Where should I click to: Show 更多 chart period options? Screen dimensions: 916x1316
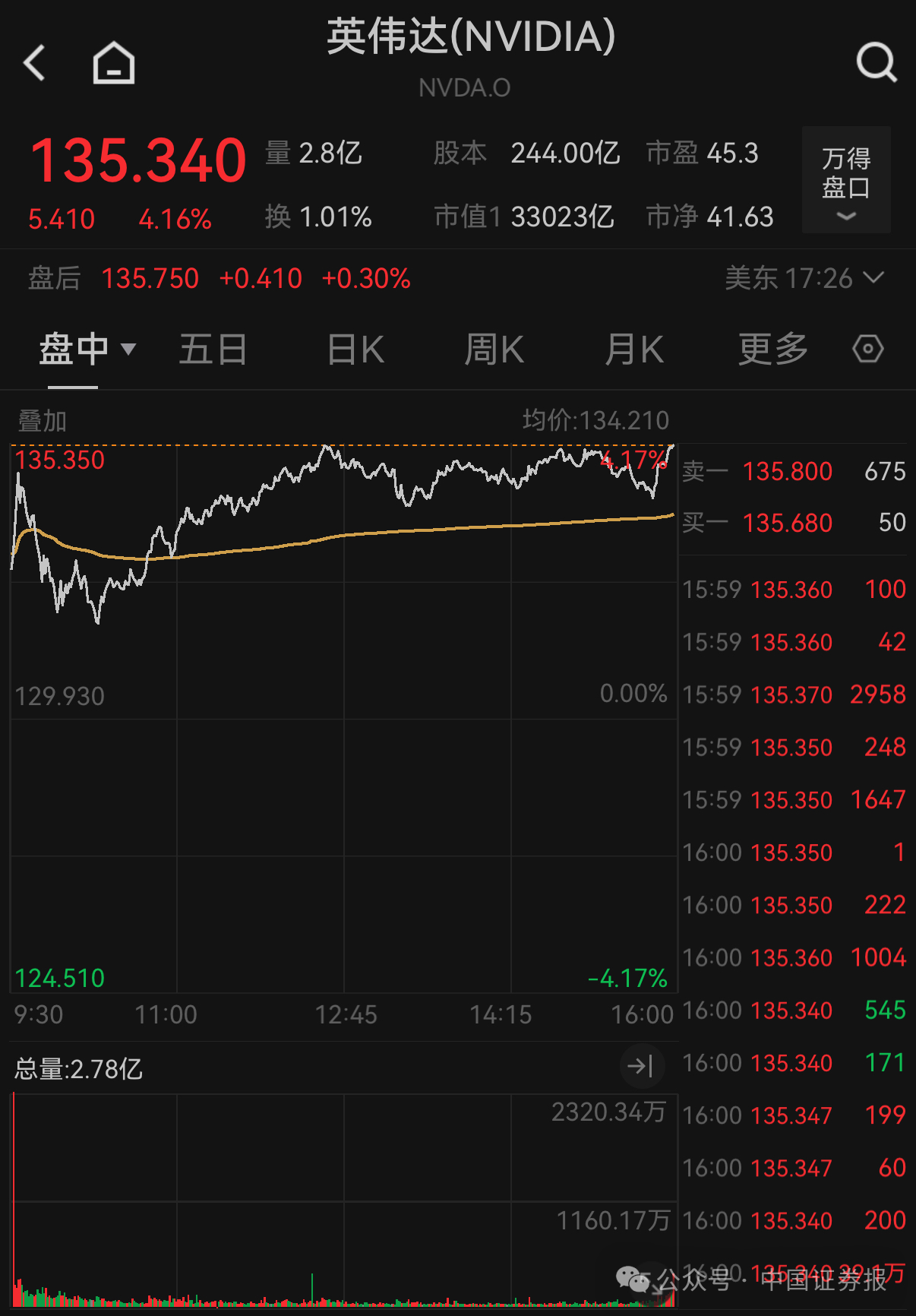[x=772, y=350]
